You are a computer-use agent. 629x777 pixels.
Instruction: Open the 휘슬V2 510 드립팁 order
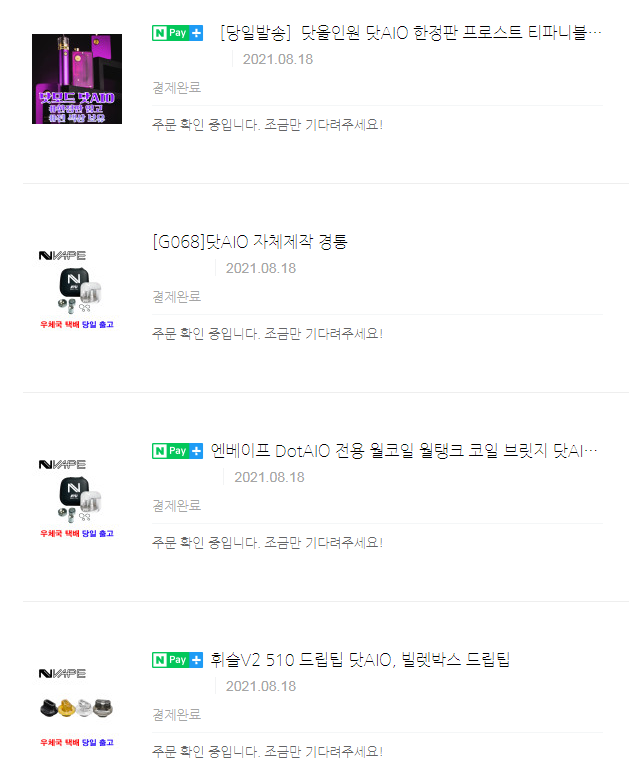(360, 659)
